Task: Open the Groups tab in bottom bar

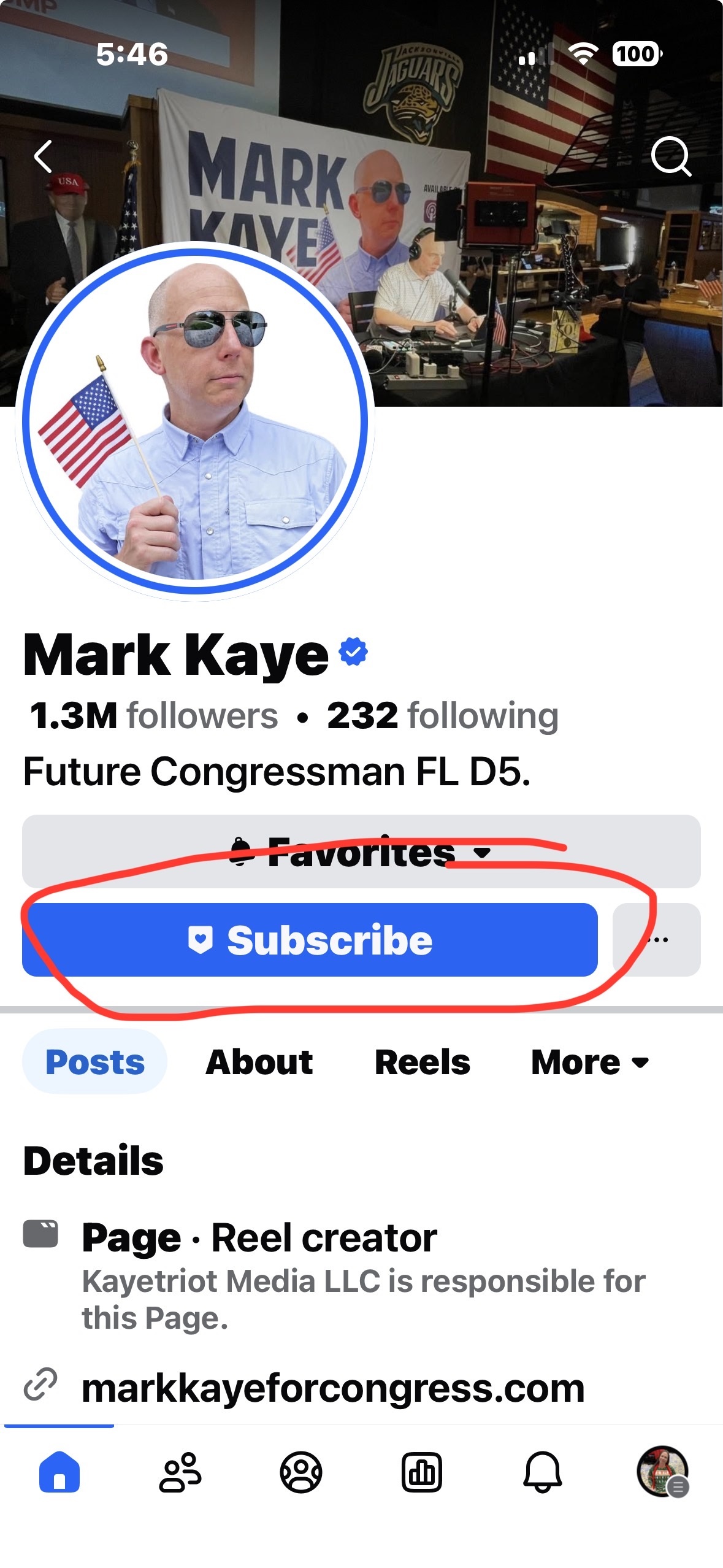Action: click(x=300, y=1472)
